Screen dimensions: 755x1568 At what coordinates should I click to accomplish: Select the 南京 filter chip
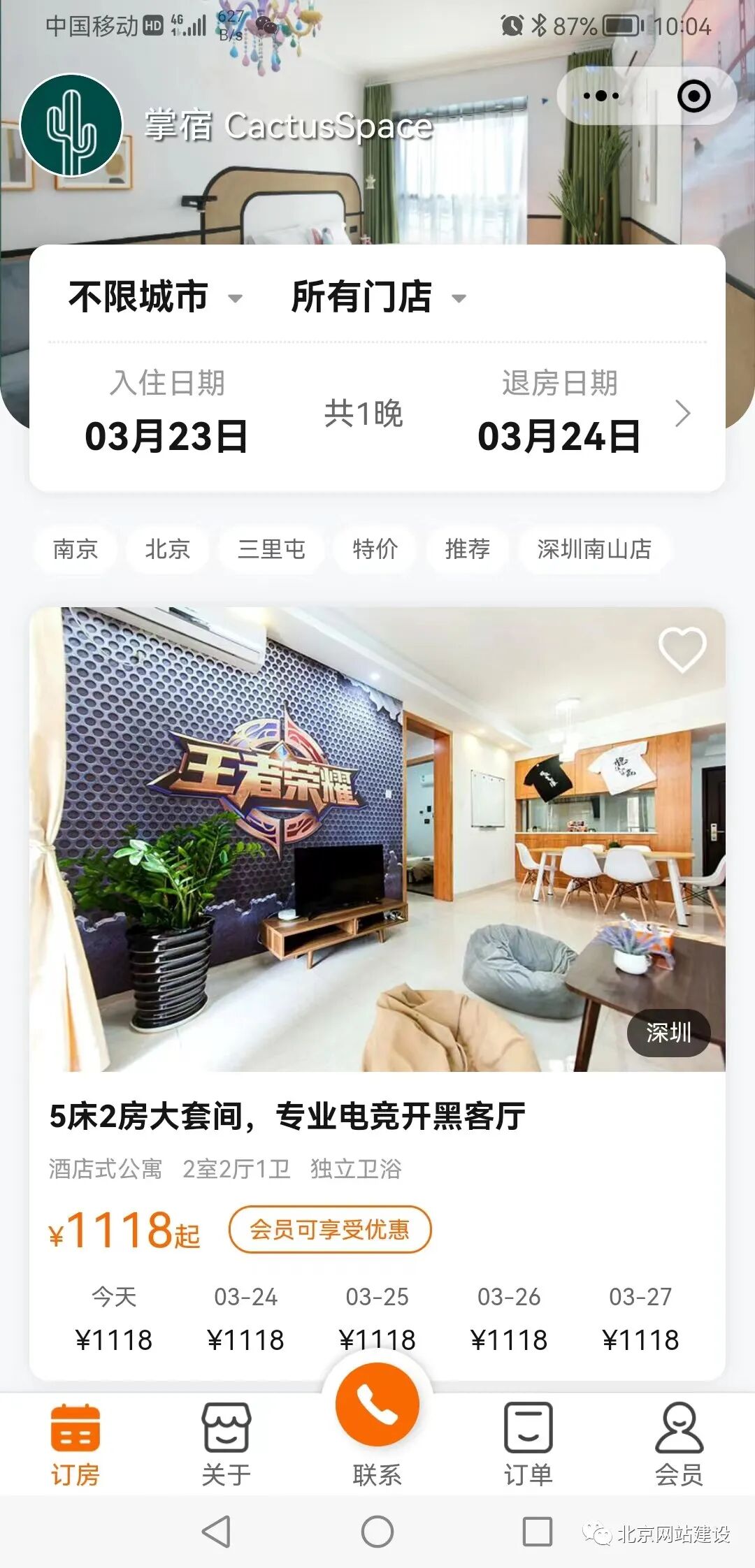[75, 549]
